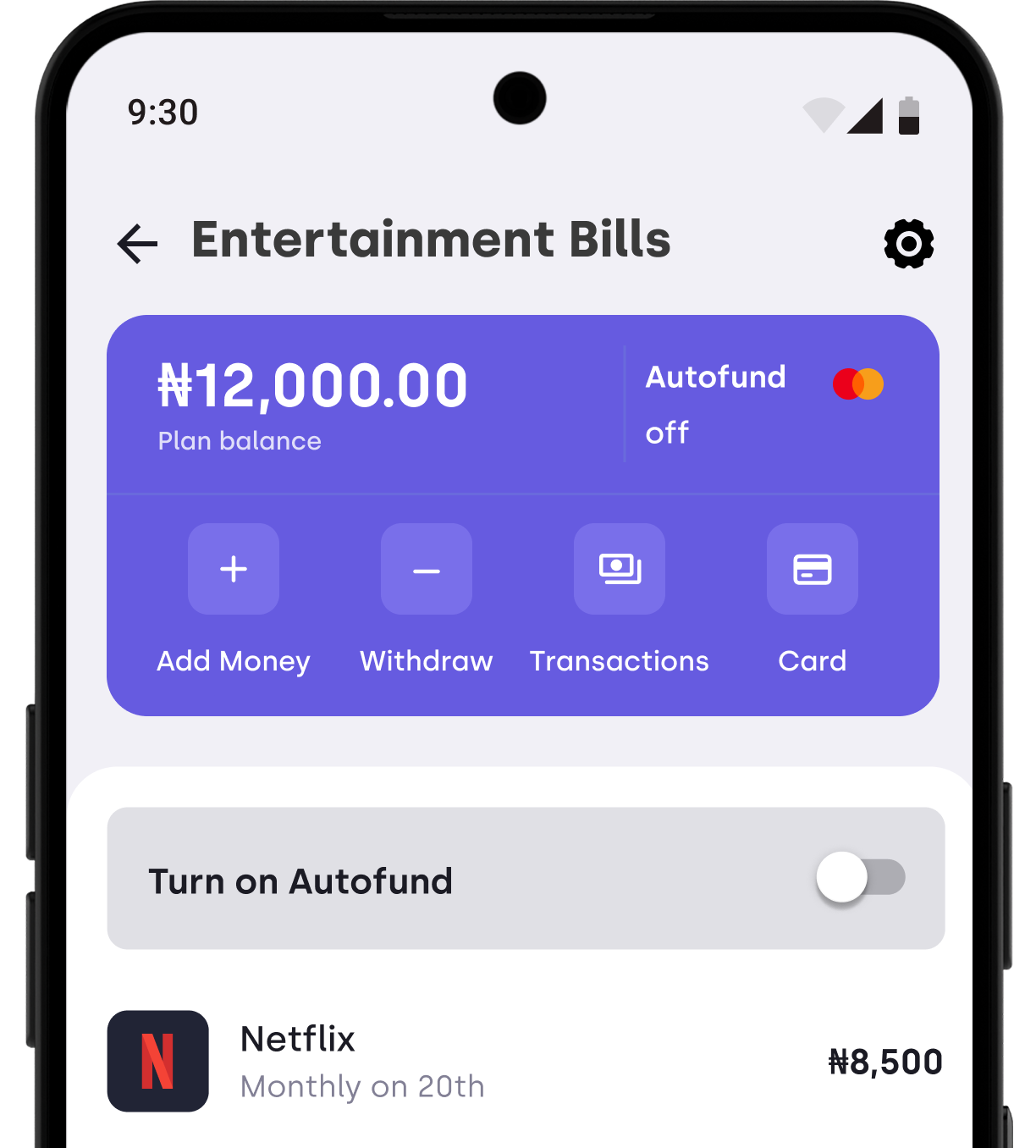Open the plan settings gear

[x=908, y=244]
